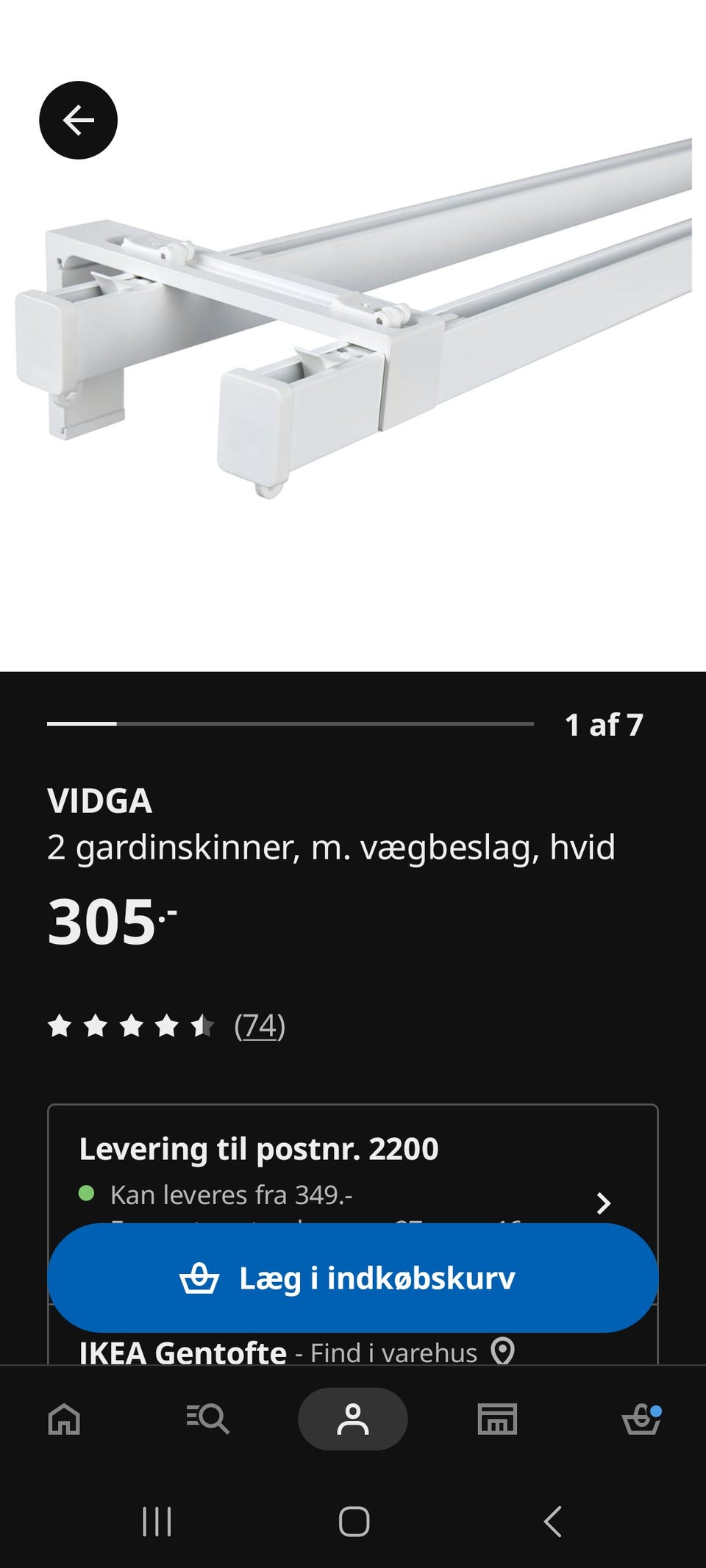Tap the system home button
The height and width of the screenshot is (1568, 706).
(354, 1521)
